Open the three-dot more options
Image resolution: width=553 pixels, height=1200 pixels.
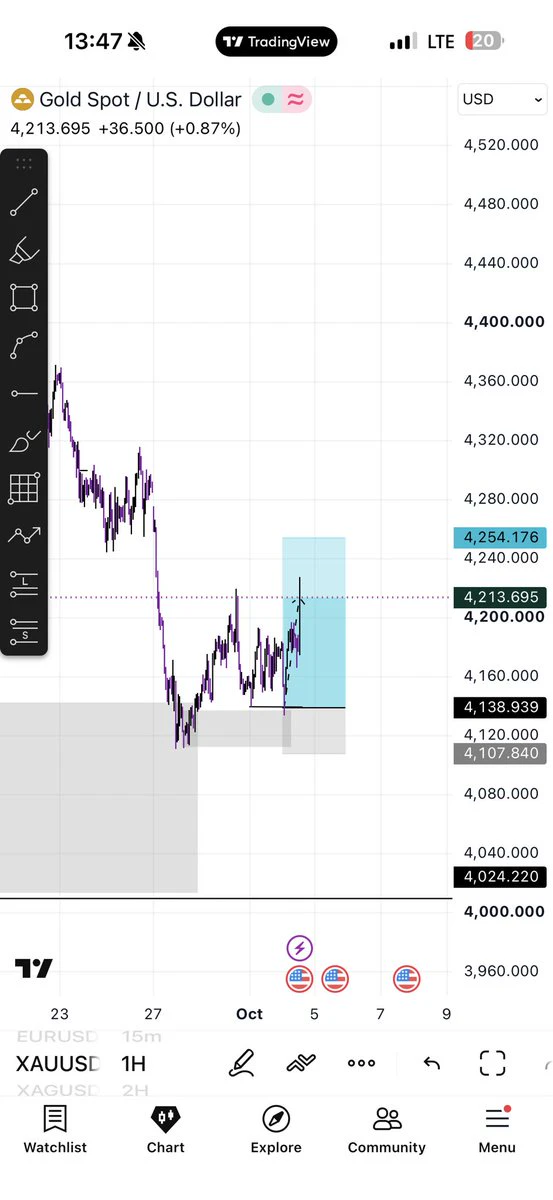[361, 1063]
